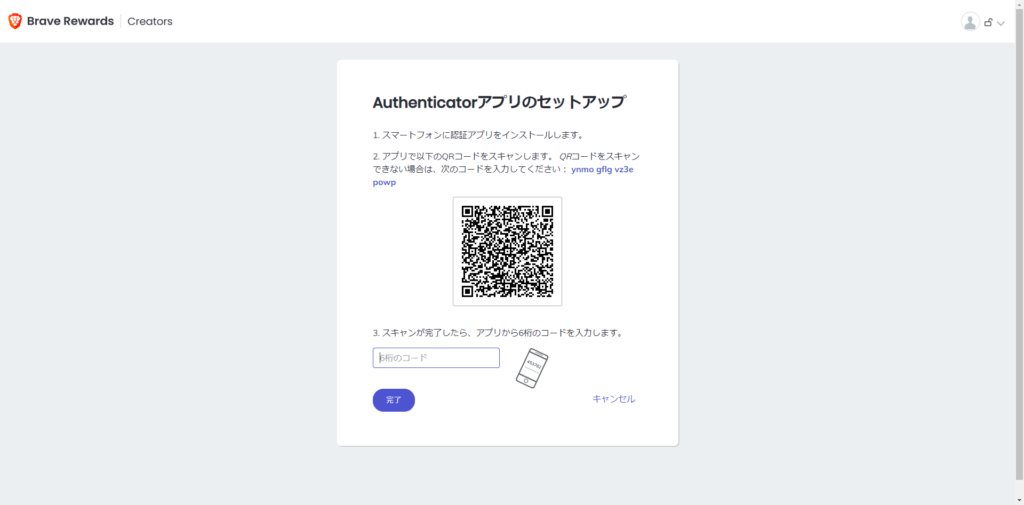Tap the 完了 button

point(393,400)
